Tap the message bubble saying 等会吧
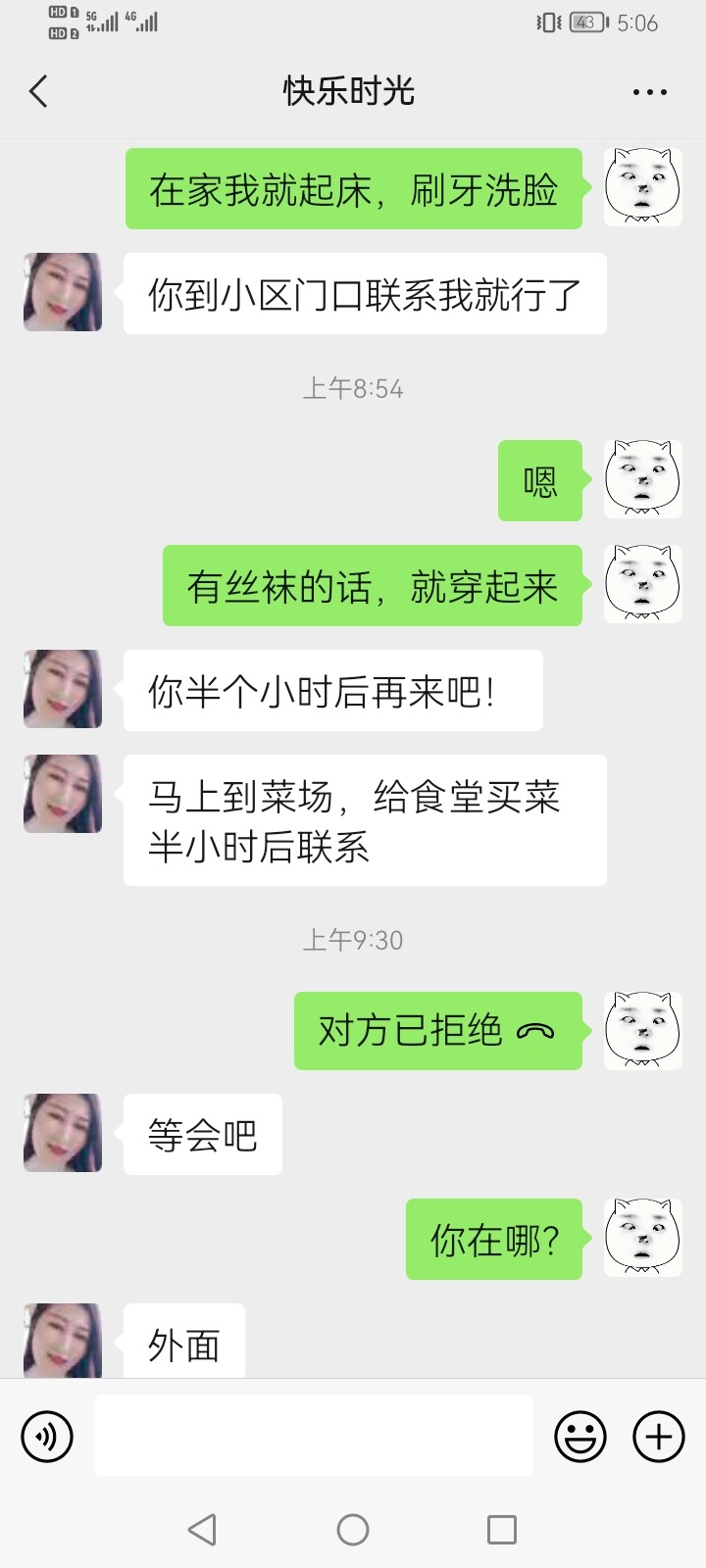Viewport: 706px width, 1568px height. point(202,1134)
